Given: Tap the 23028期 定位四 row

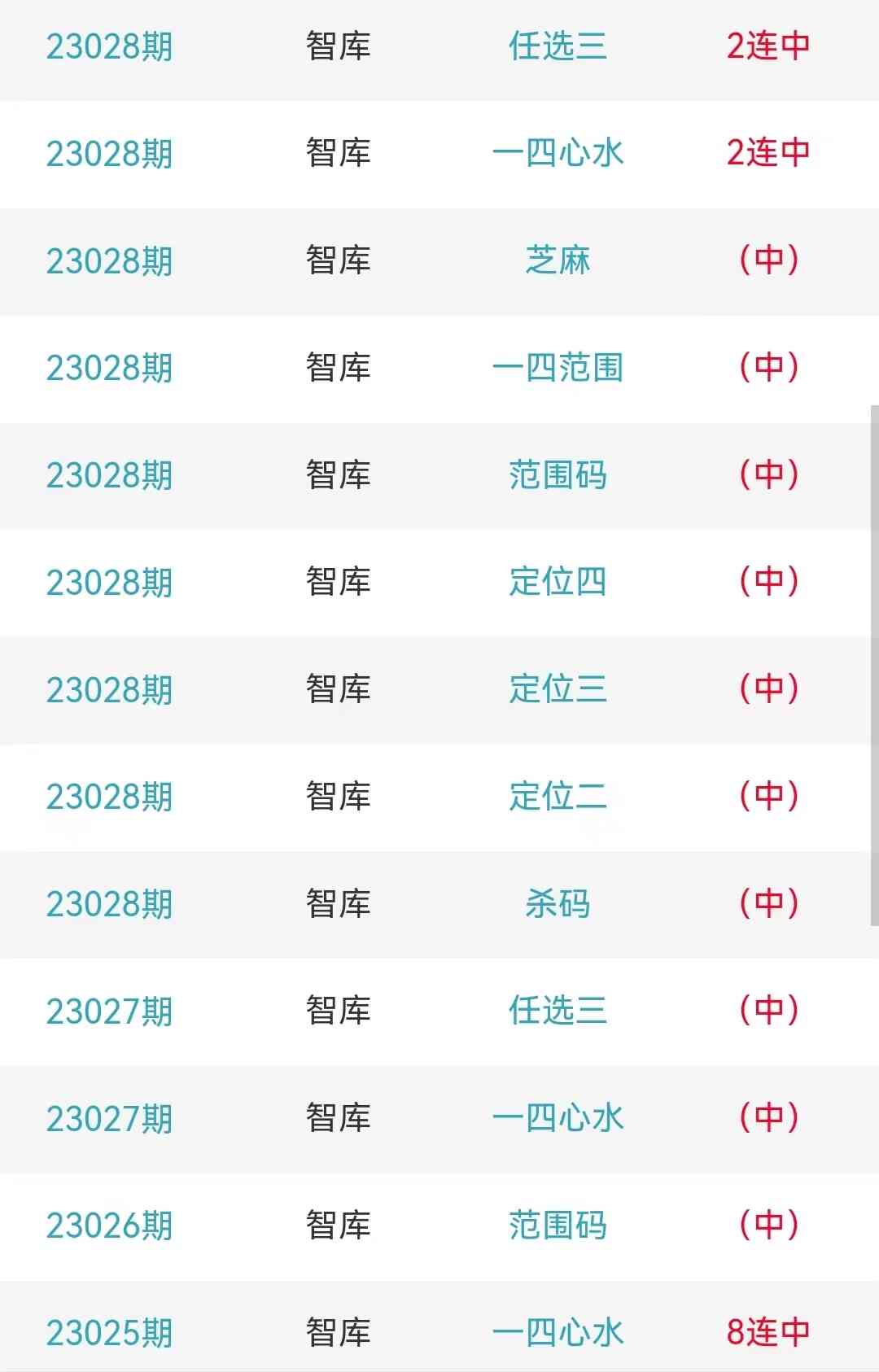Looking at the screenshot, I should click(x=558, y=582).
